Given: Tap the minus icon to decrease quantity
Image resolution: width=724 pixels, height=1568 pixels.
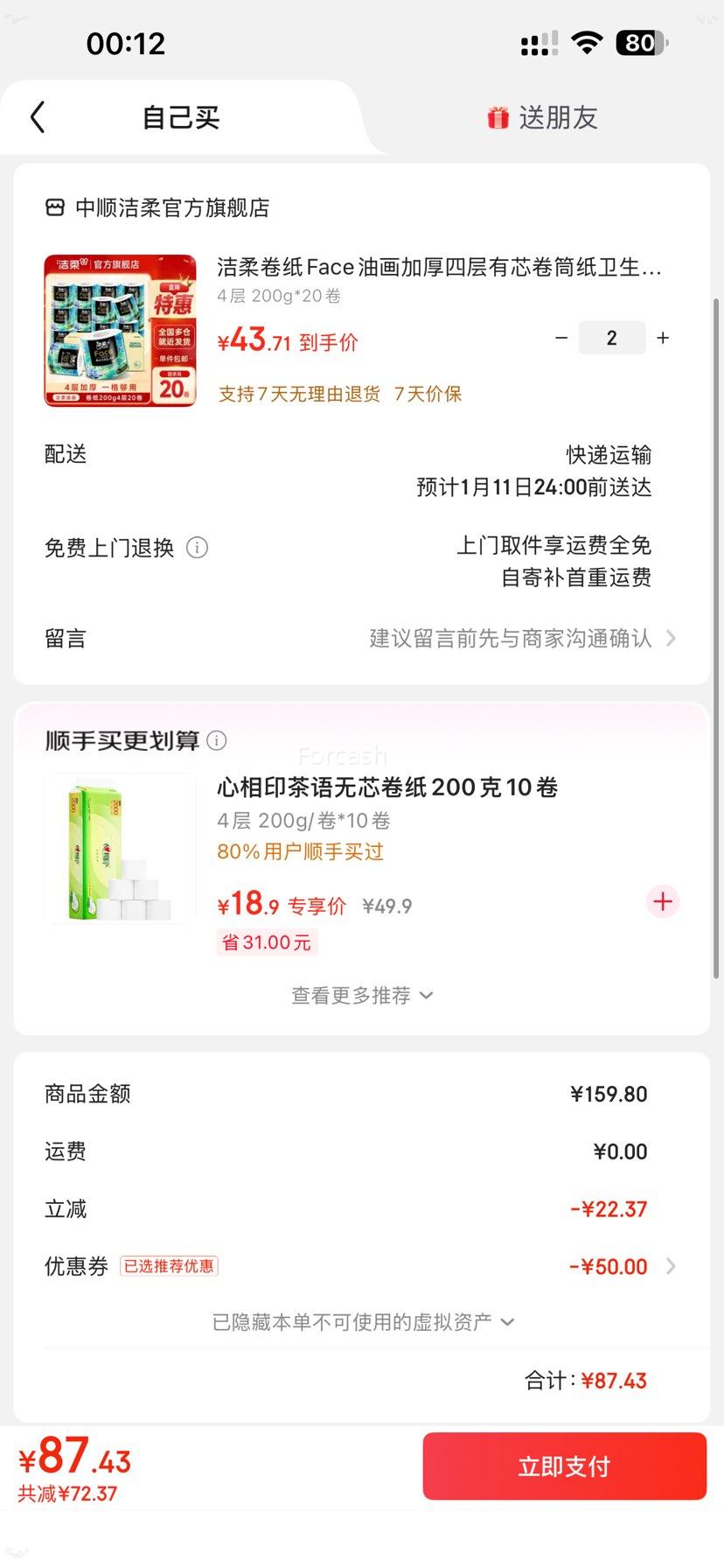Looking at the screenshot, I should pyautogui.click(x=562, y=337).
